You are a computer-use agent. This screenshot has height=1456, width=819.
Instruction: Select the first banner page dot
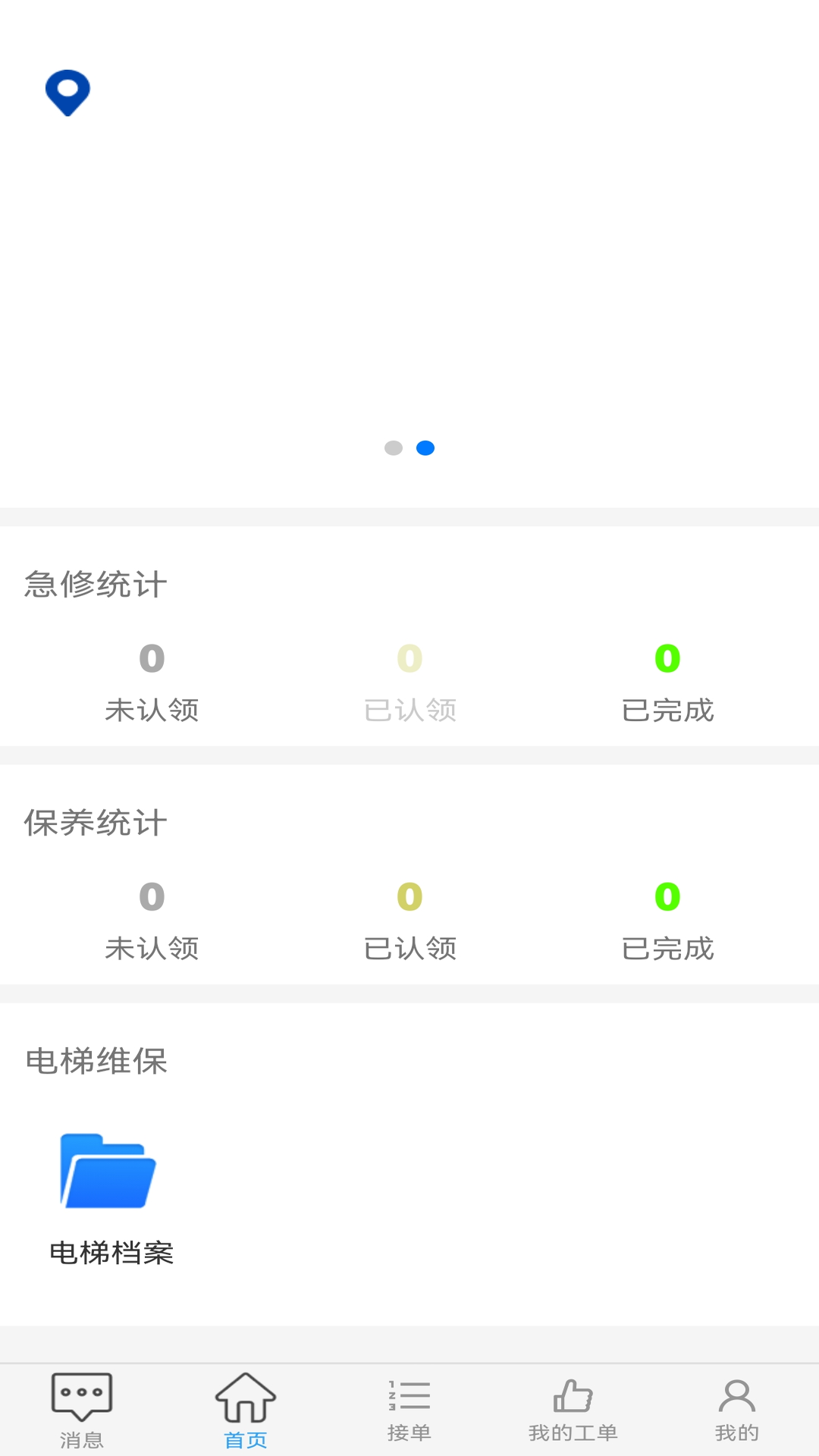click(394, 448)
